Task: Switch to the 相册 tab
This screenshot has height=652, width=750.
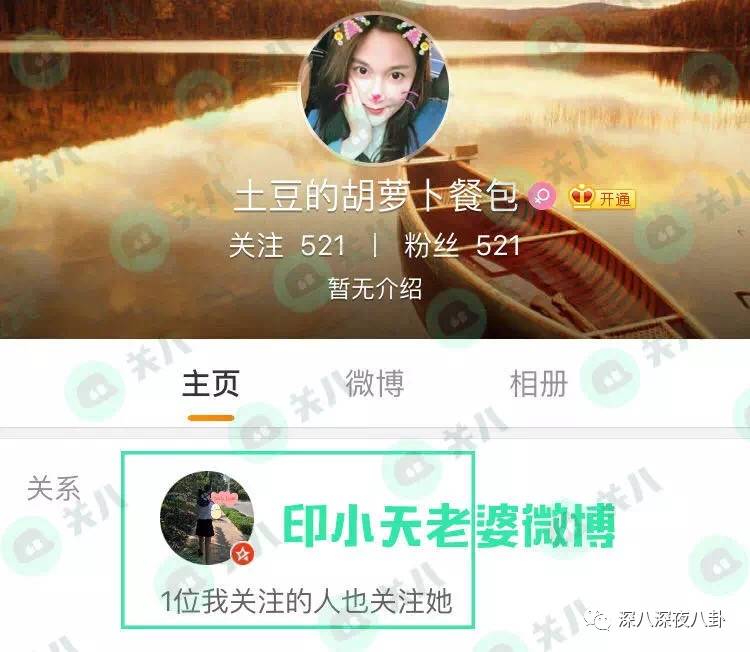Action: click(538, 384)
